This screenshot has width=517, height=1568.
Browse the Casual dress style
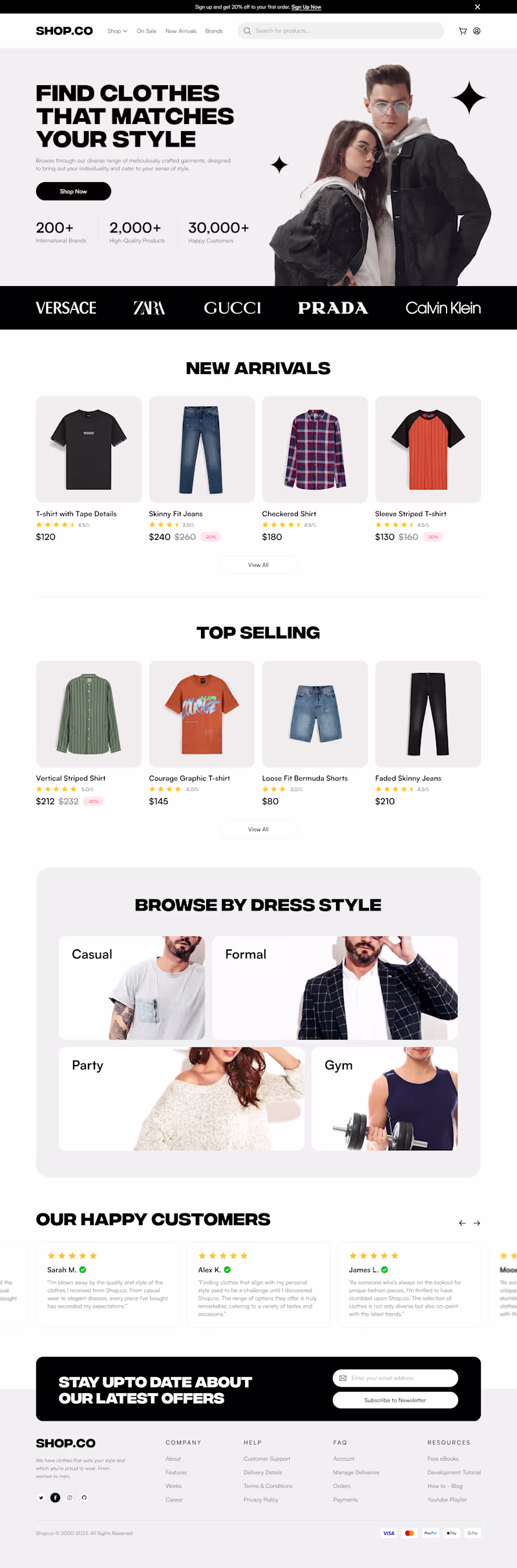tap(132, 987)
